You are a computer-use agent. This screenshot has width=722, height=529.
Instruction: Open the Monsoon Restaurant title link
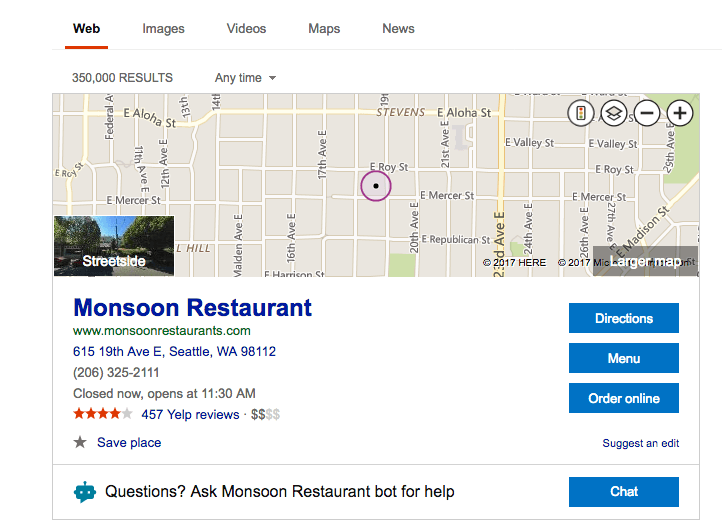192,307
